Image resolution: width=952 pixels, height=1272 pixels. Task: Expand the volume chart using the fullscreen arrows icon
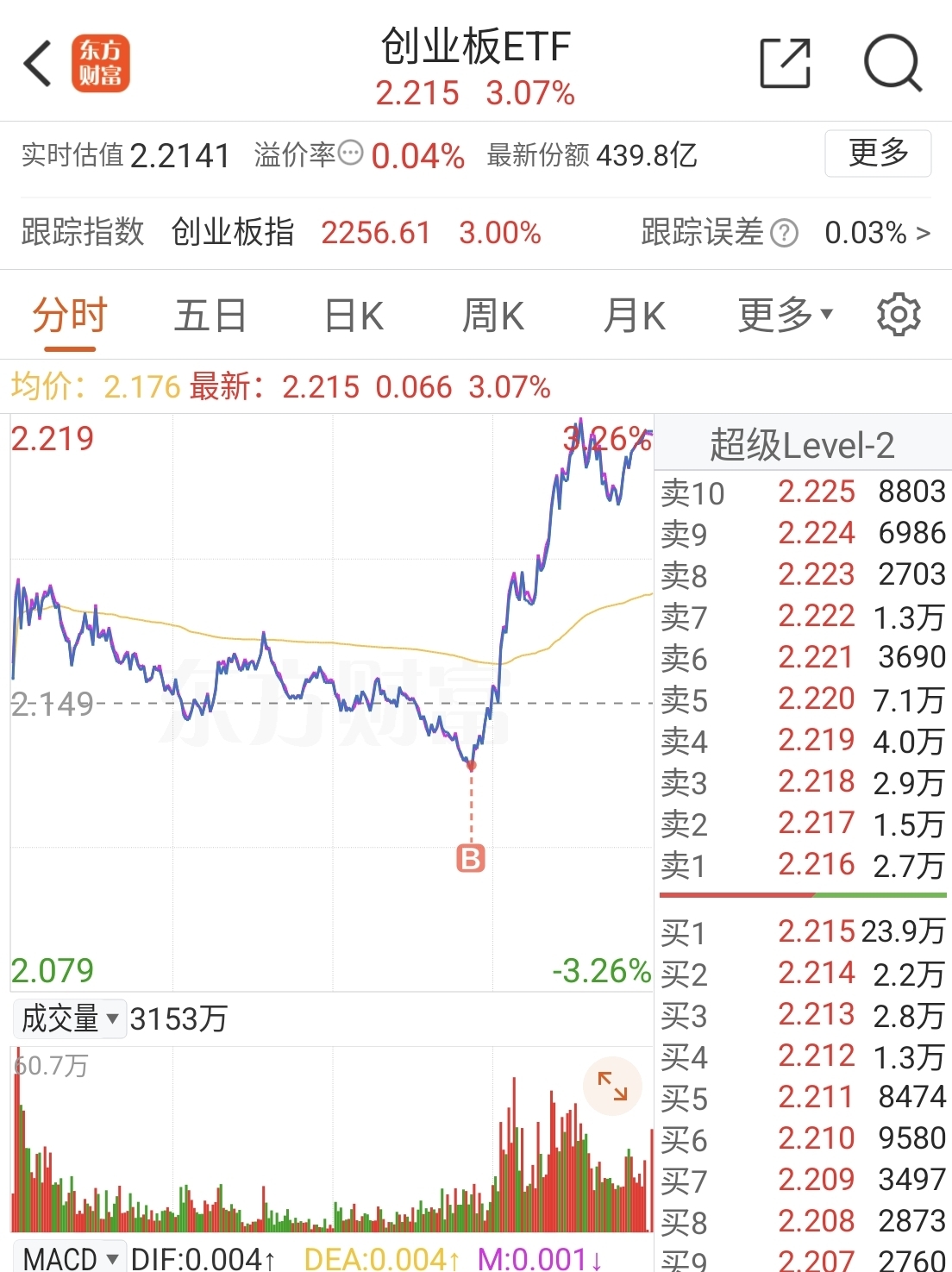[x=614, y=1087]
